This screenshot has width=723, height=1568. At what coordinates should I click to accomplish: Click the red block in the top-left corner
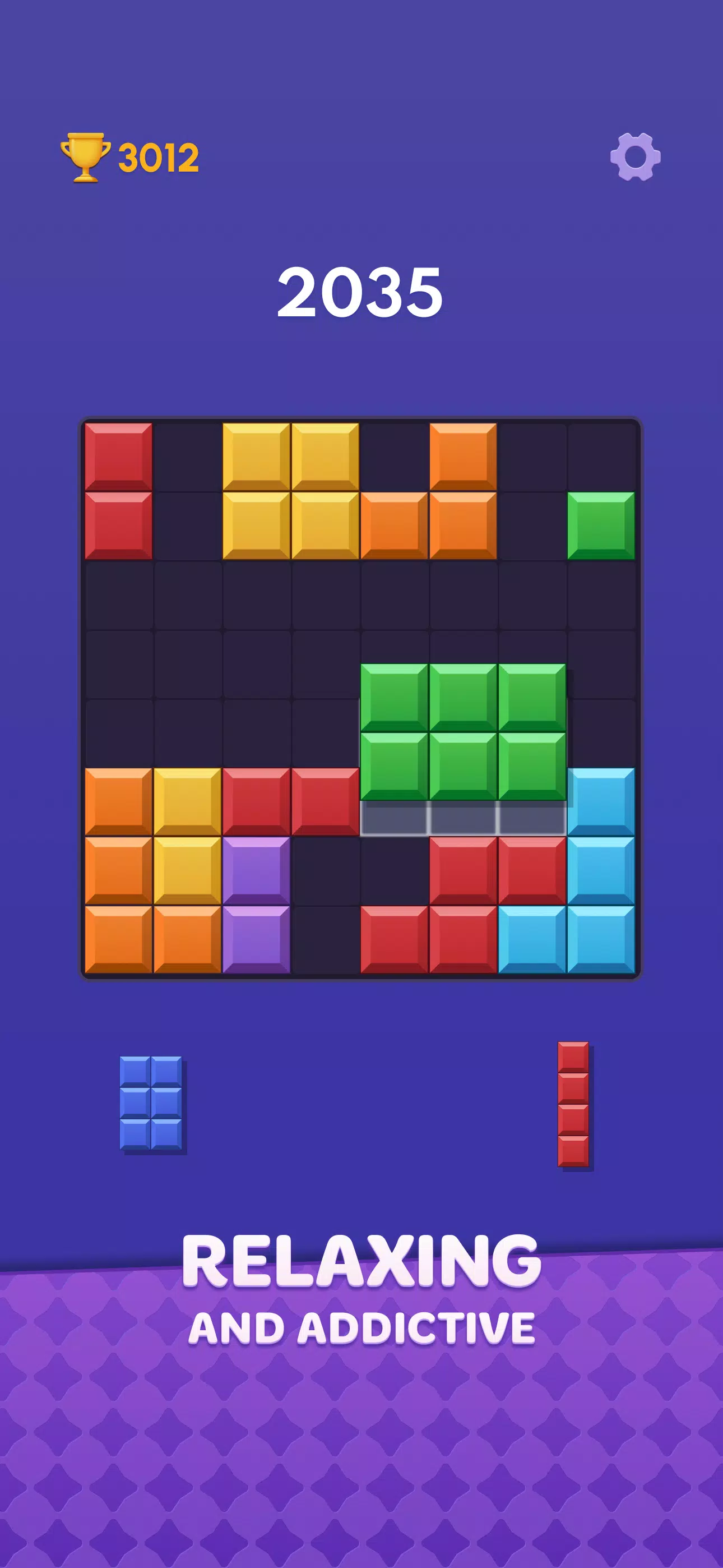coord(119,458)
